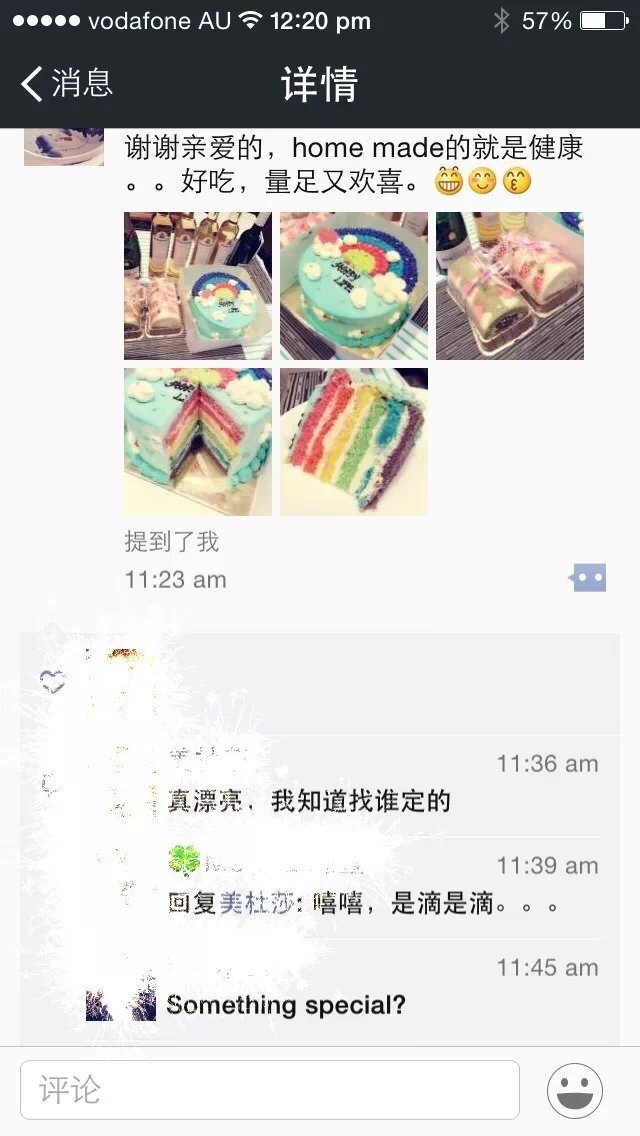Open the wrapped roll cakes photo
Viewport: 640px width, 1136px height.
(509, 286)
